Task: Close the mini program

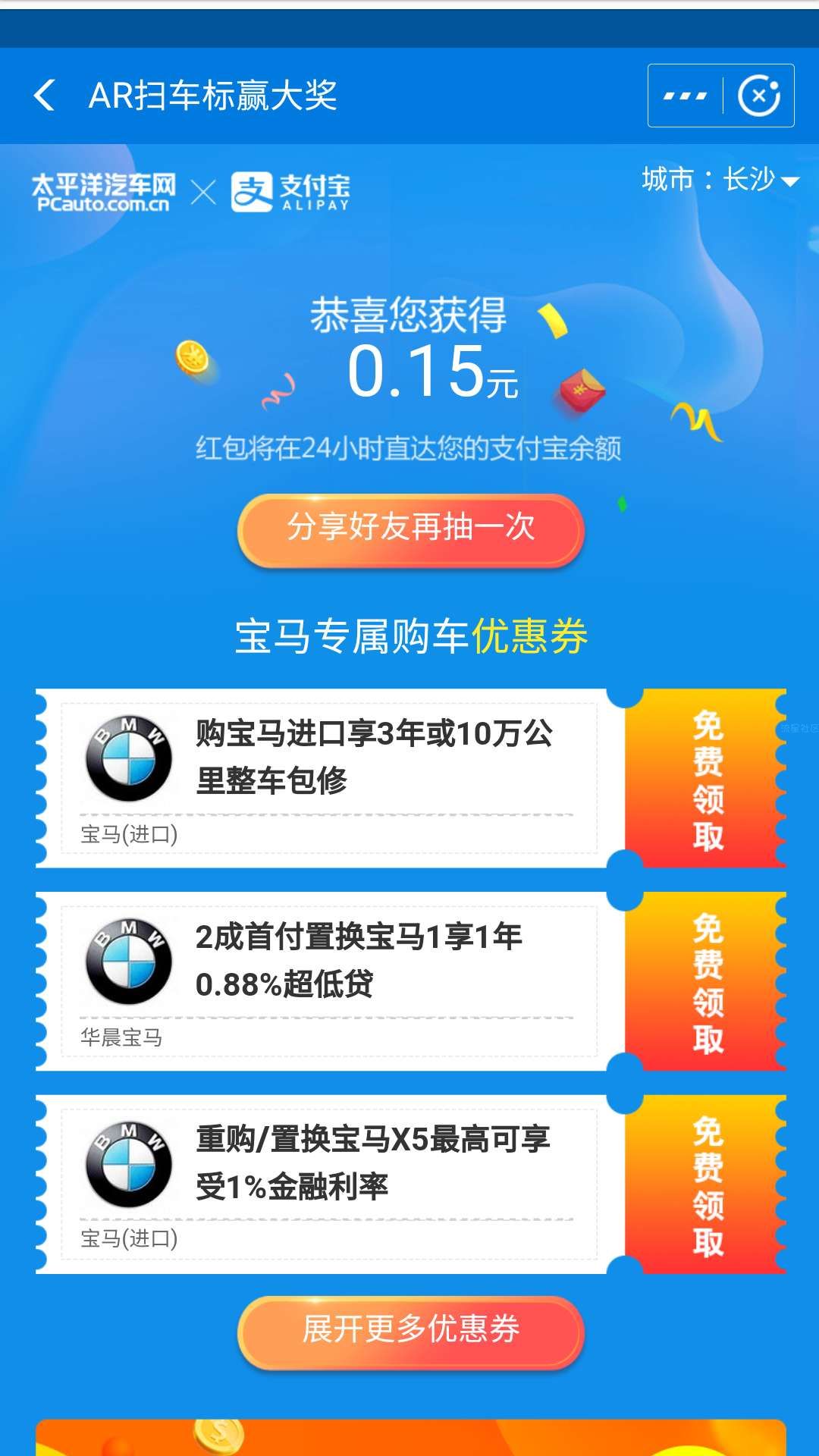Action: click(758, 96)
